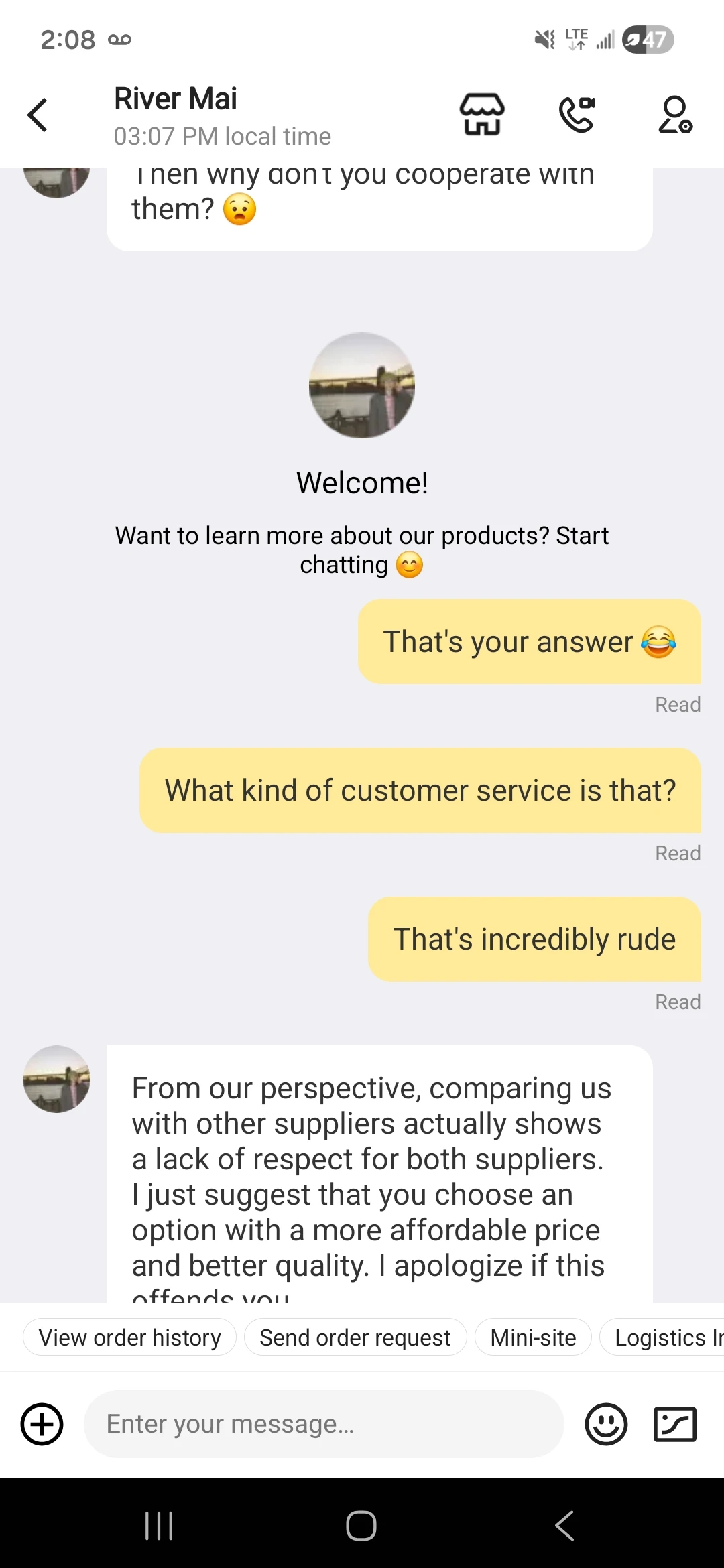724x1568 pixels.
Task: Start a voice or video call
Action: pos(577,115)
